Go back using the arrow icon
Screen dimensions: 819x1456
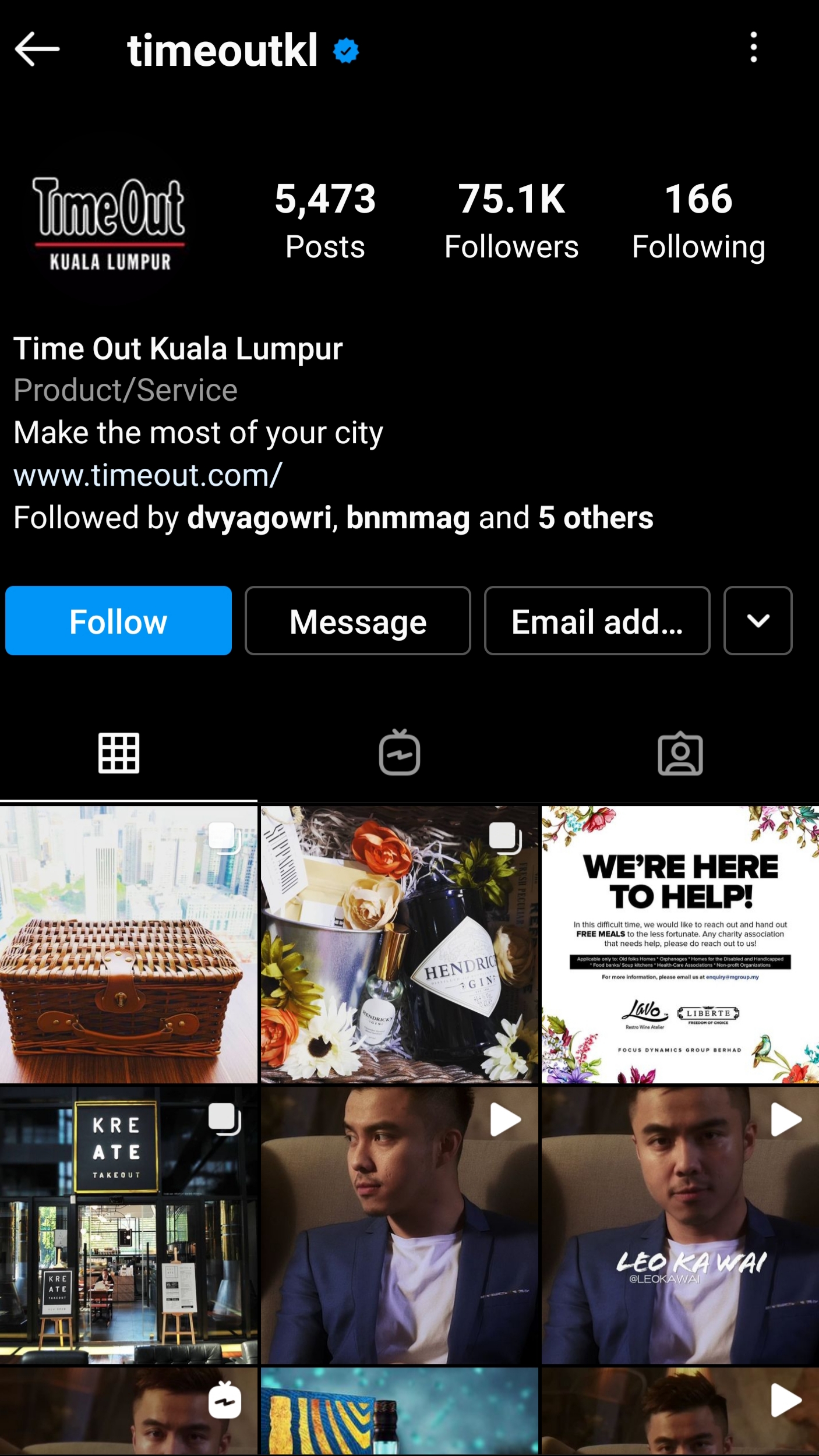(x=37, y=49)
